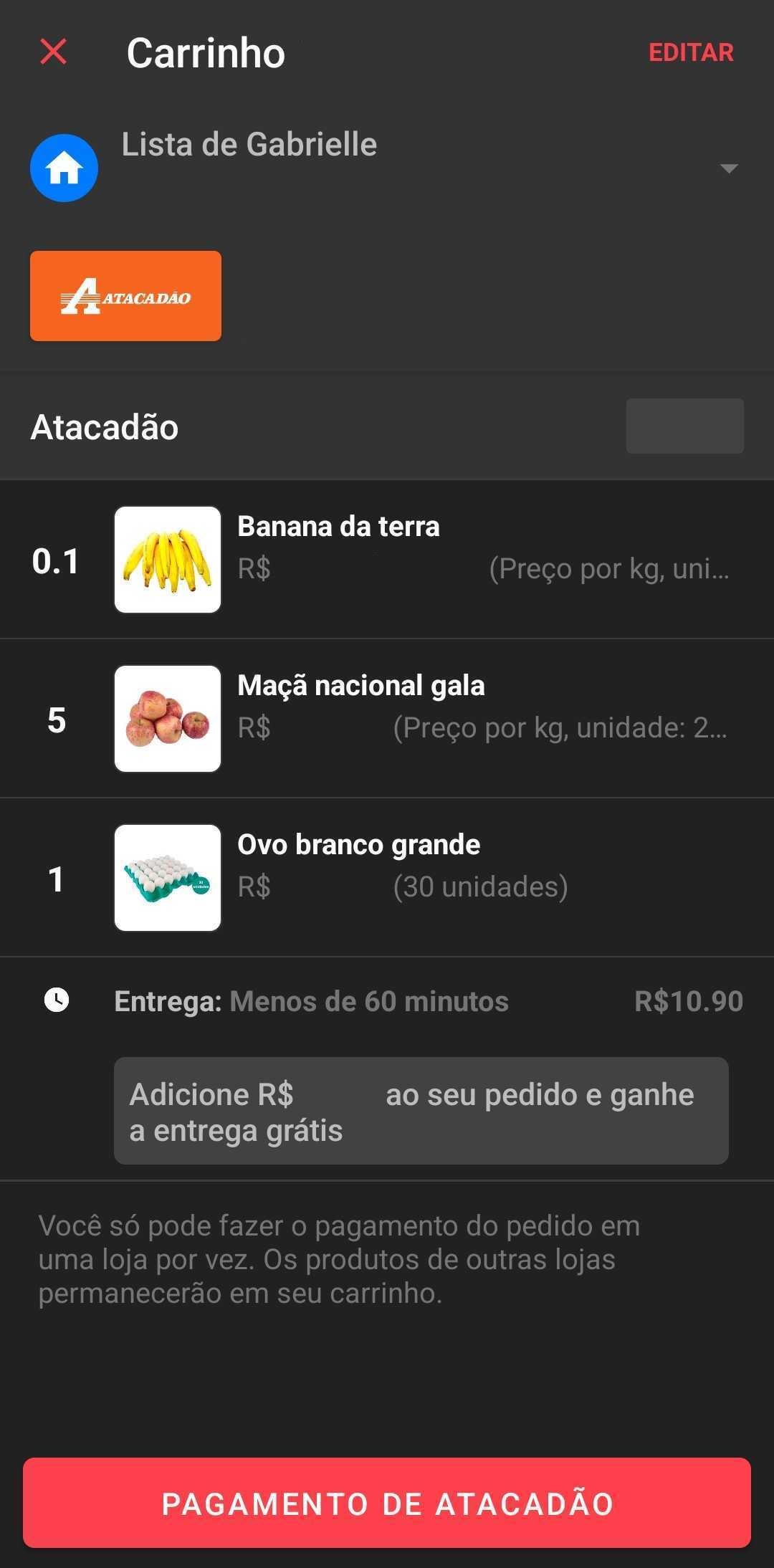Click the delivery fee R$10.90 amount
774x1568 pixels.
(687, 1000)
